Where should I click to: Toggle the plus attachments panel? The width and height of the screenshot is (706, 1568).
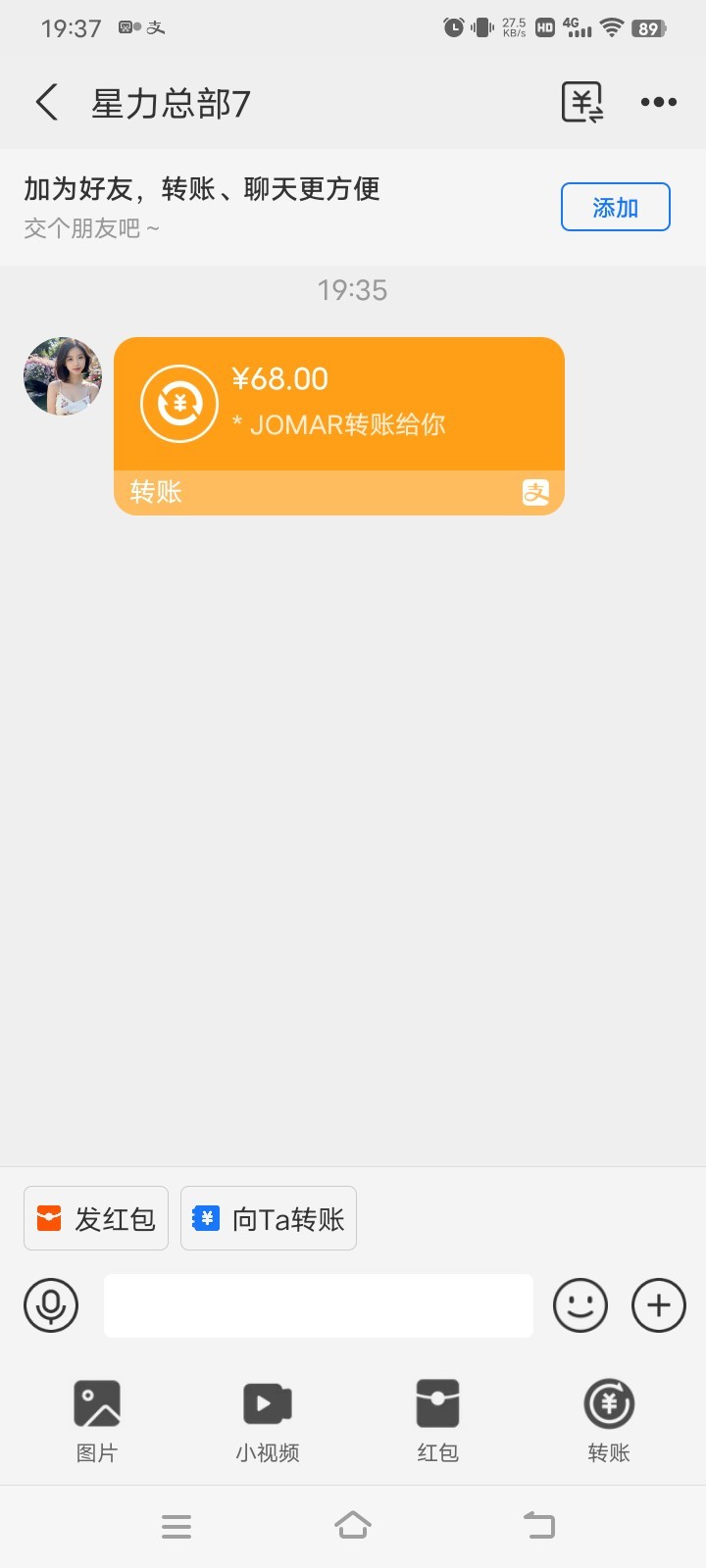(658, 1305)
